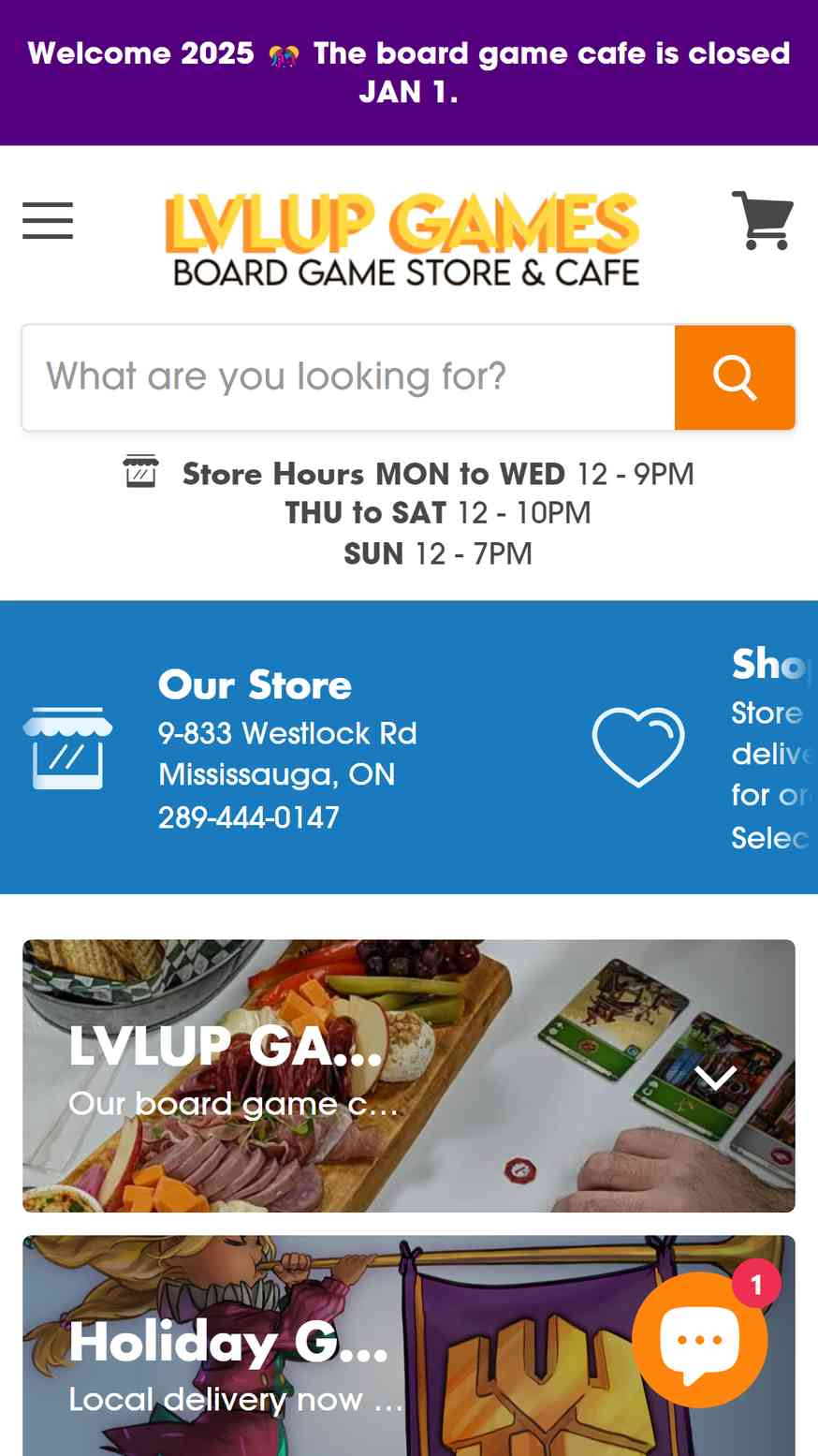Expand the chevron on the cafe banner
Screen dimensions: 818x1456
click(715, 1077)
